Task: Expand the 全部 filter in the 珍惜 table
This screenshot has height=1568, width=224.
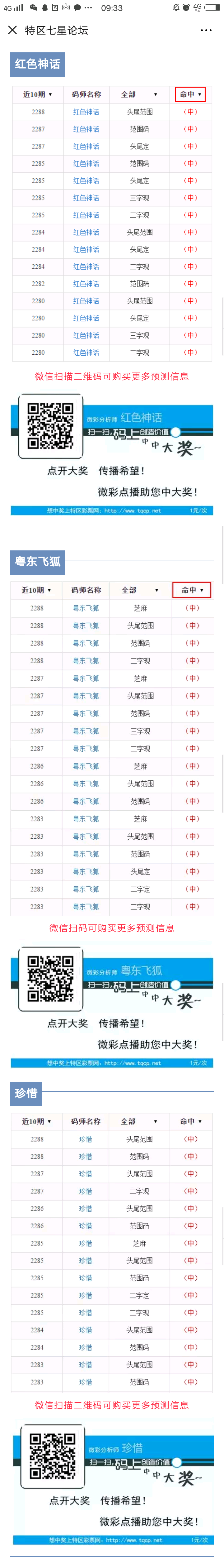Action: tap(139, 1121)
